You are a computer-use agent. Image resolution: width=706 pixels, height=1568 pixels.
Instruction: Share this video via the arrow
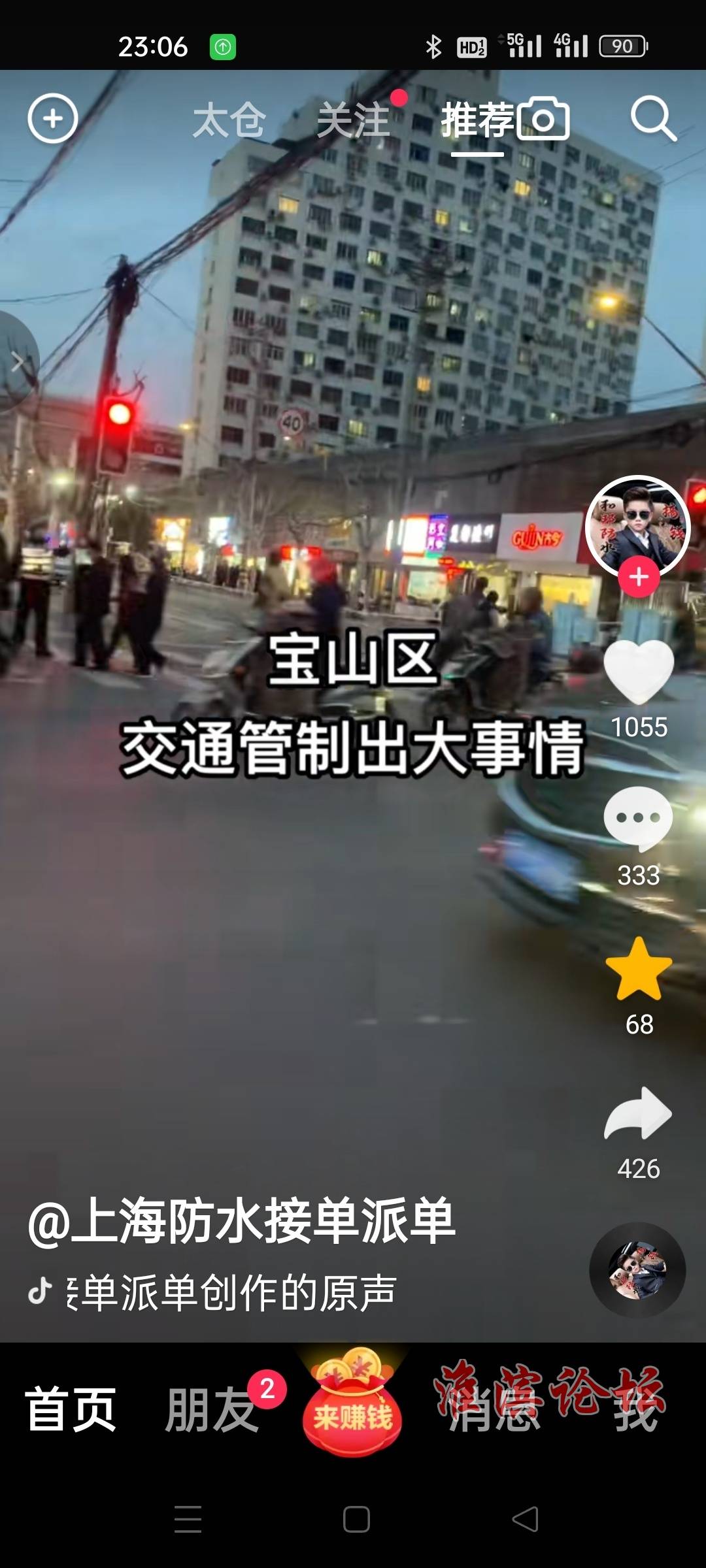coord(639,1114)
